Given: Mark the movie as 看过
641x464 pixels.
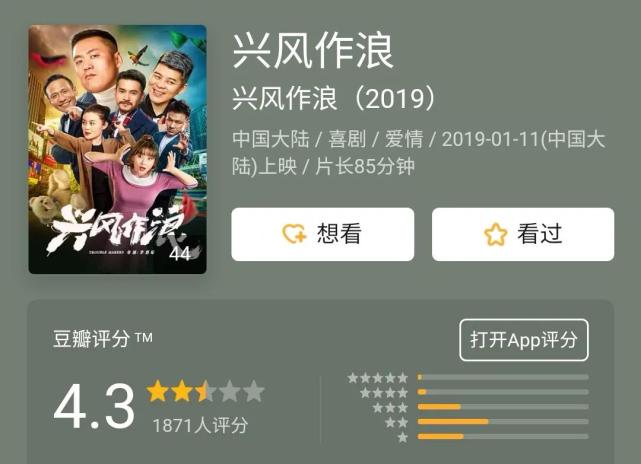Looking at the screenshot, I should 522,234.
